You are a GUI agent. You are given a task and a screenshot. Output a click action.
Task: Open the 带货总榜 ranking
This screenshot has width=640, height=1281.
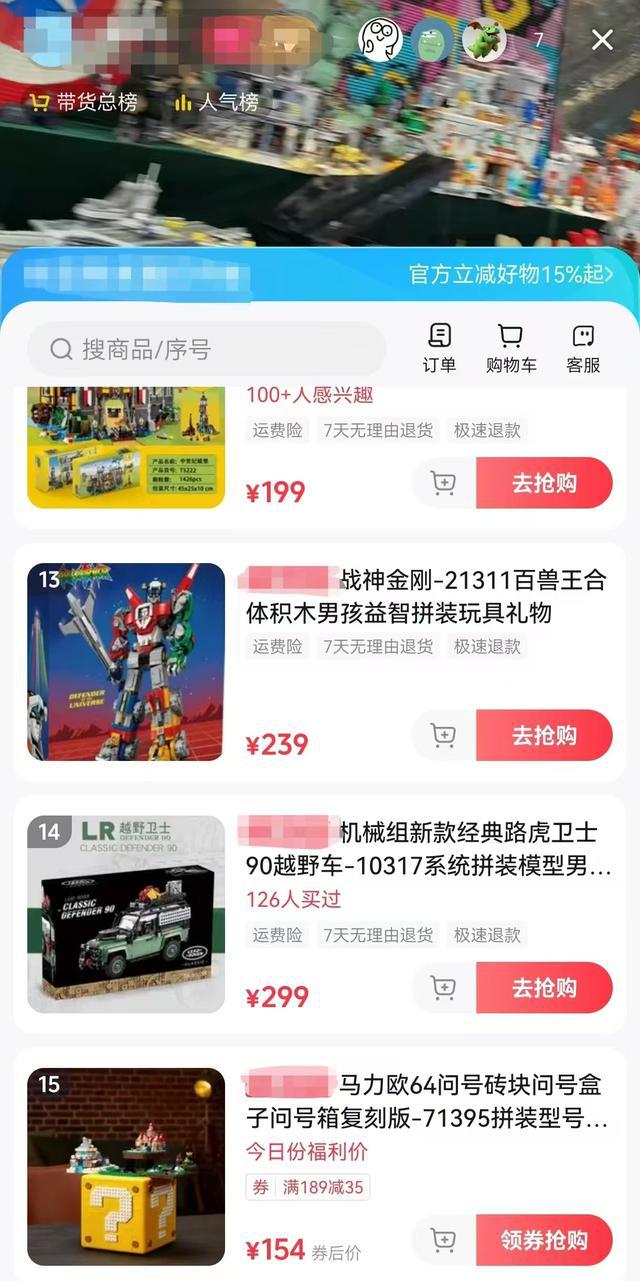click(x=84, y=102)
